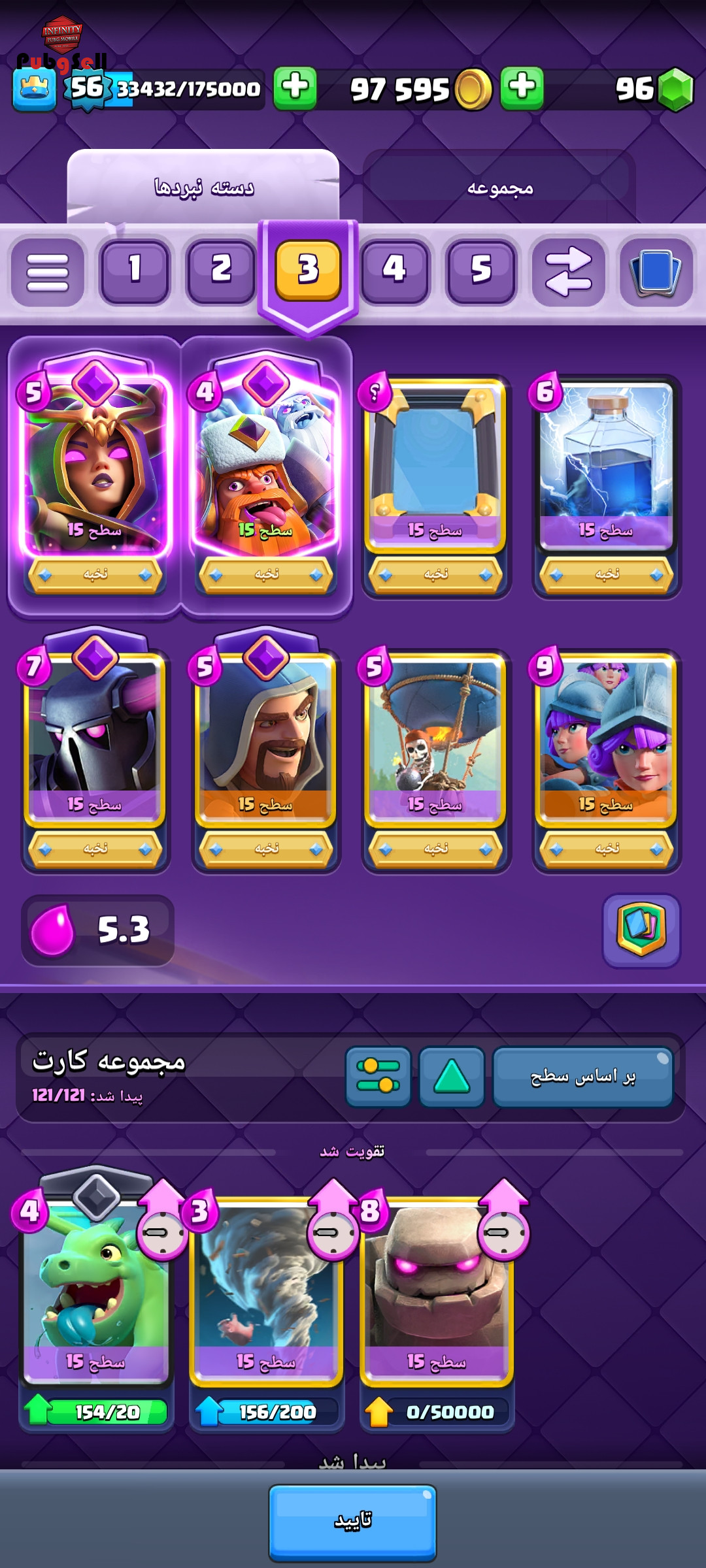Open the card filter sliders button
This screenshot has height=1568, width=706.
378,1077
